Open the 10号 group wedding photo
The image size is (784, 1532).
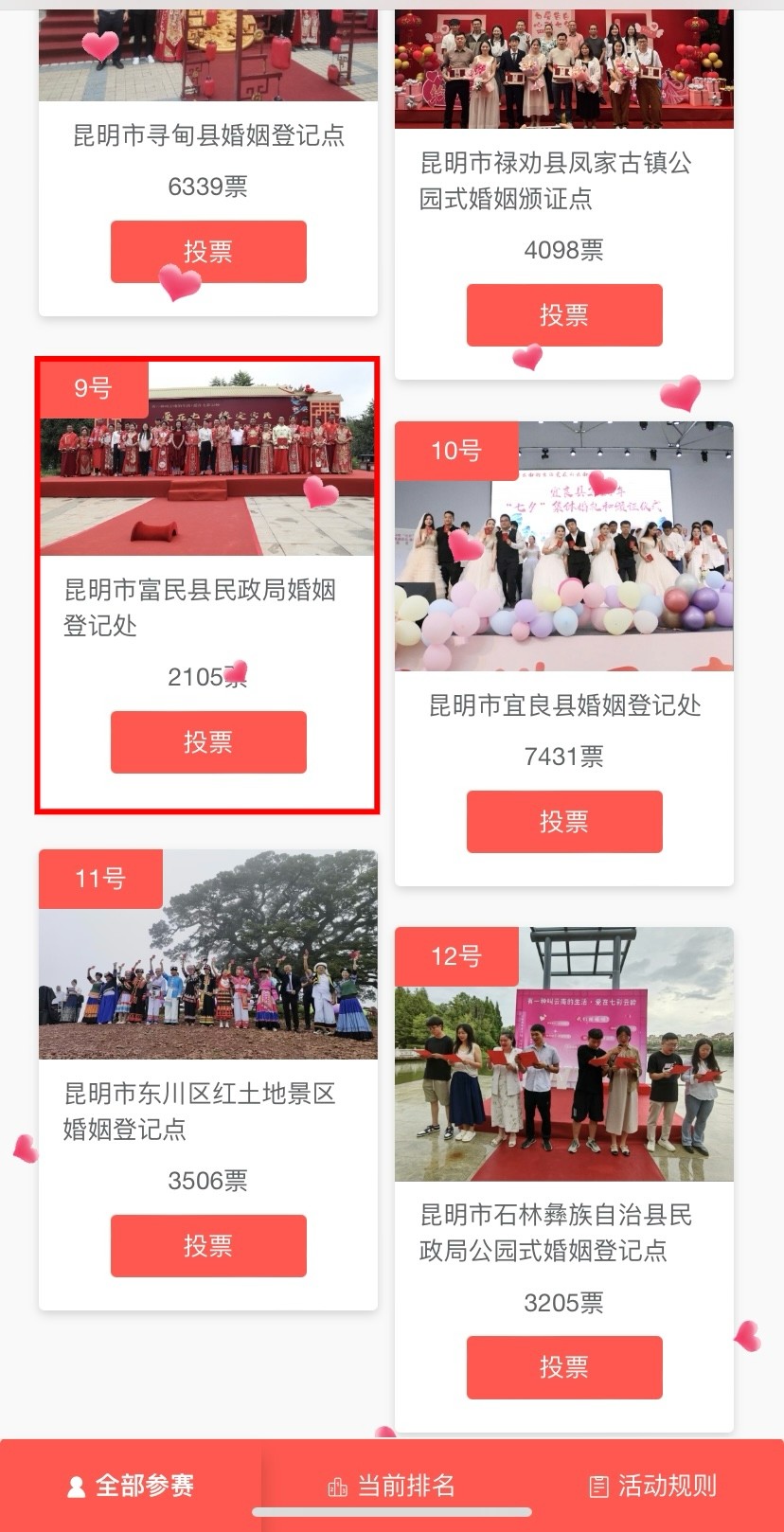(x=562, y=545)
